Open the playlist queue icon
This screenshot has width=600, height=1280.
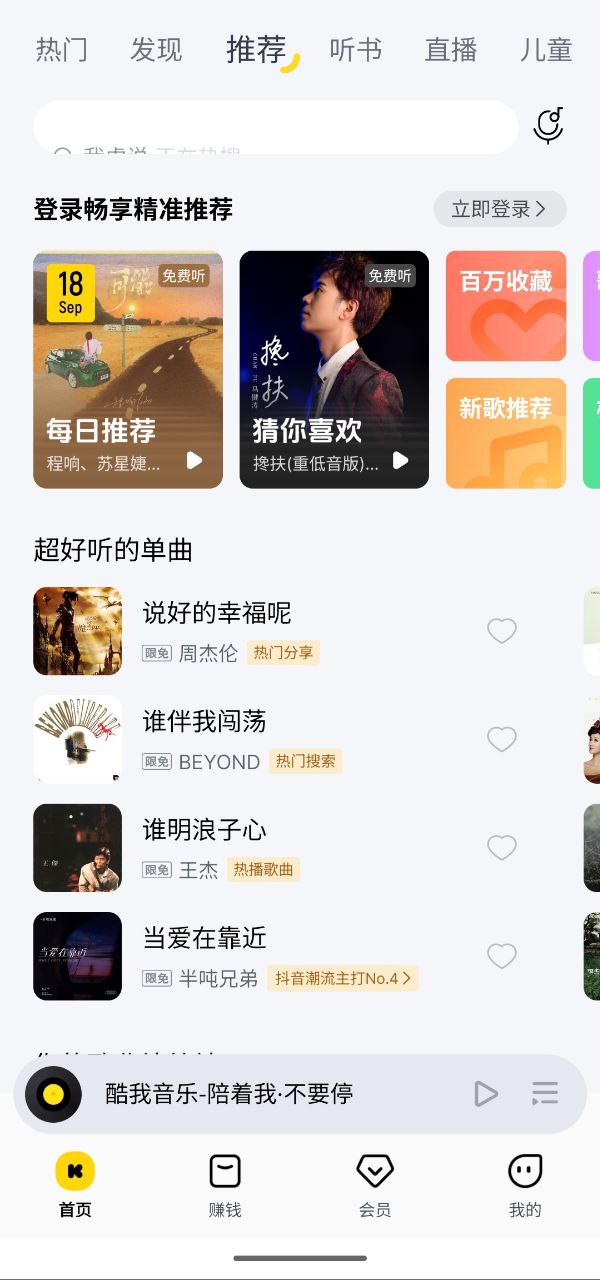545,1094
